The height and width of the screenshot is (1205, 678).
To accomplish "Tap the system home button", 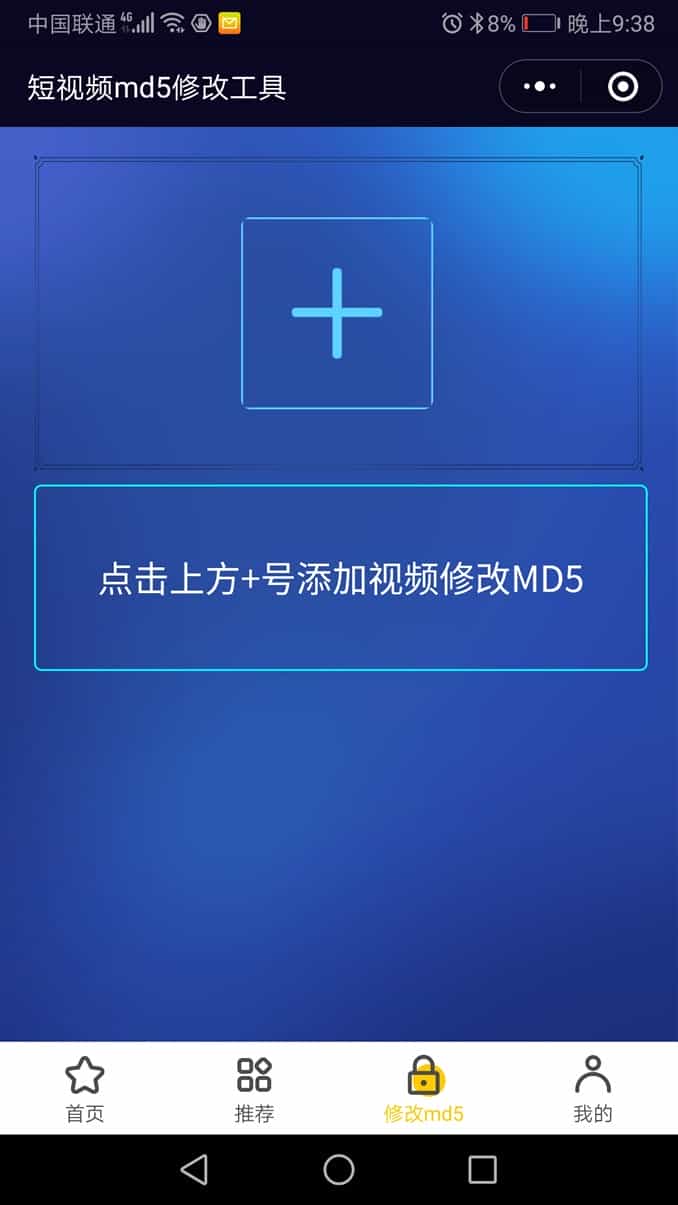I will point(339,1169).
